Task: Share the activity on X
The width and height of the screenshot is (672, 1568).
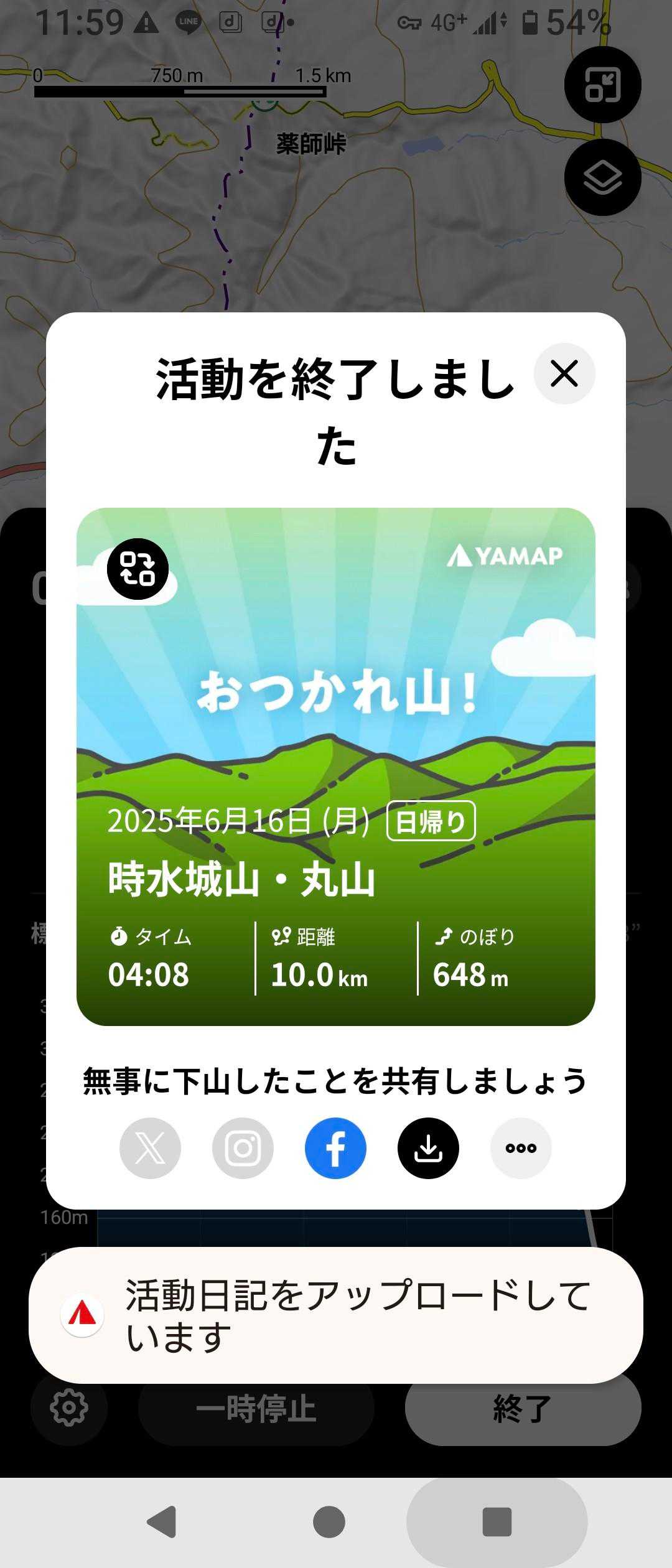Action: (150, 1148)
